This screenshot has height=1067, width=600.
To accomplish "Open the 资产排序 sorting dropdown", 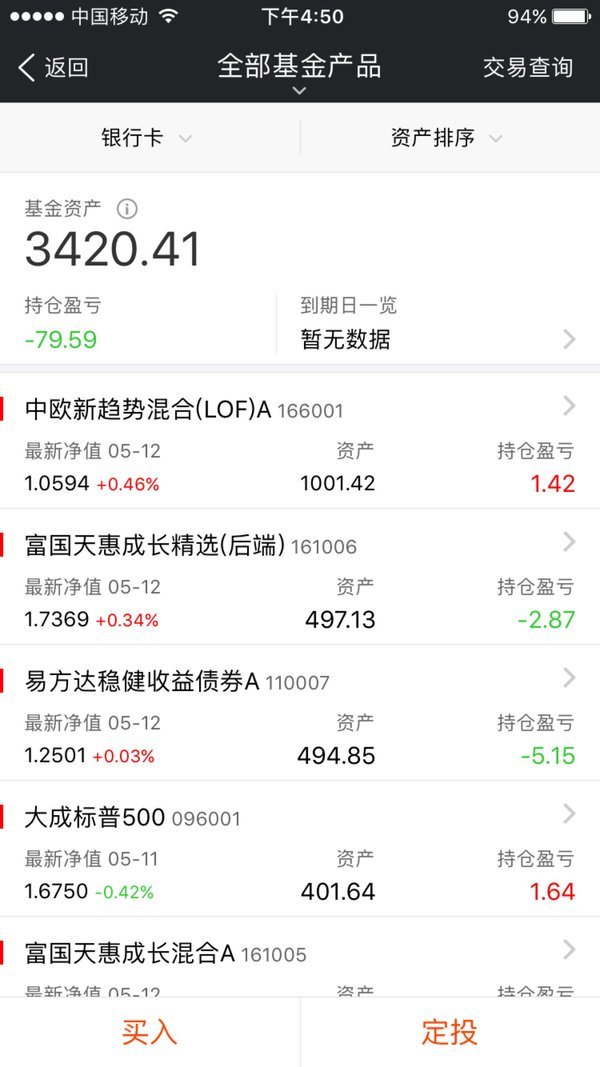I will [x=450, y=138].
